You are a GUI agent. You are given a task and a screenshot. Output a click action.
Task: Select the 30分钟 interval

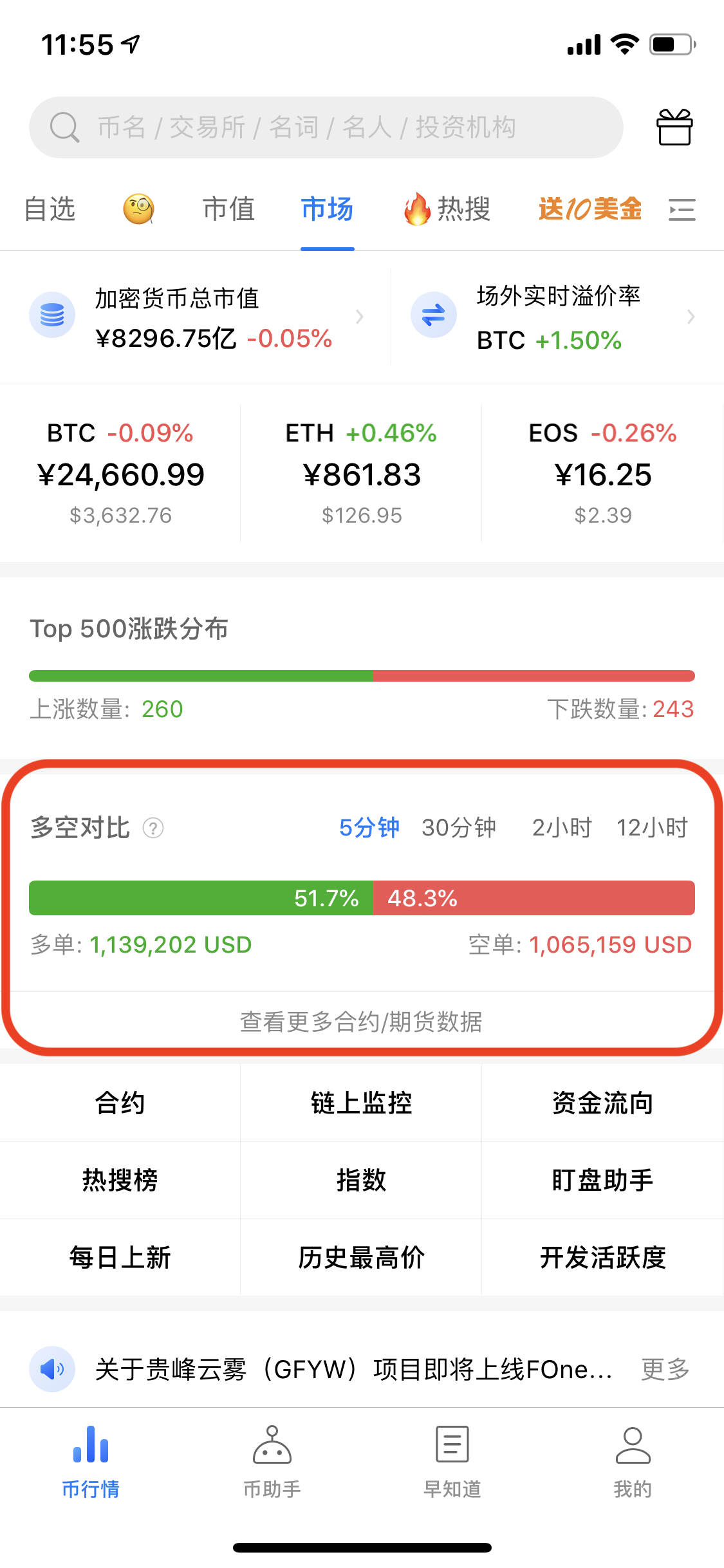[459, 828]
